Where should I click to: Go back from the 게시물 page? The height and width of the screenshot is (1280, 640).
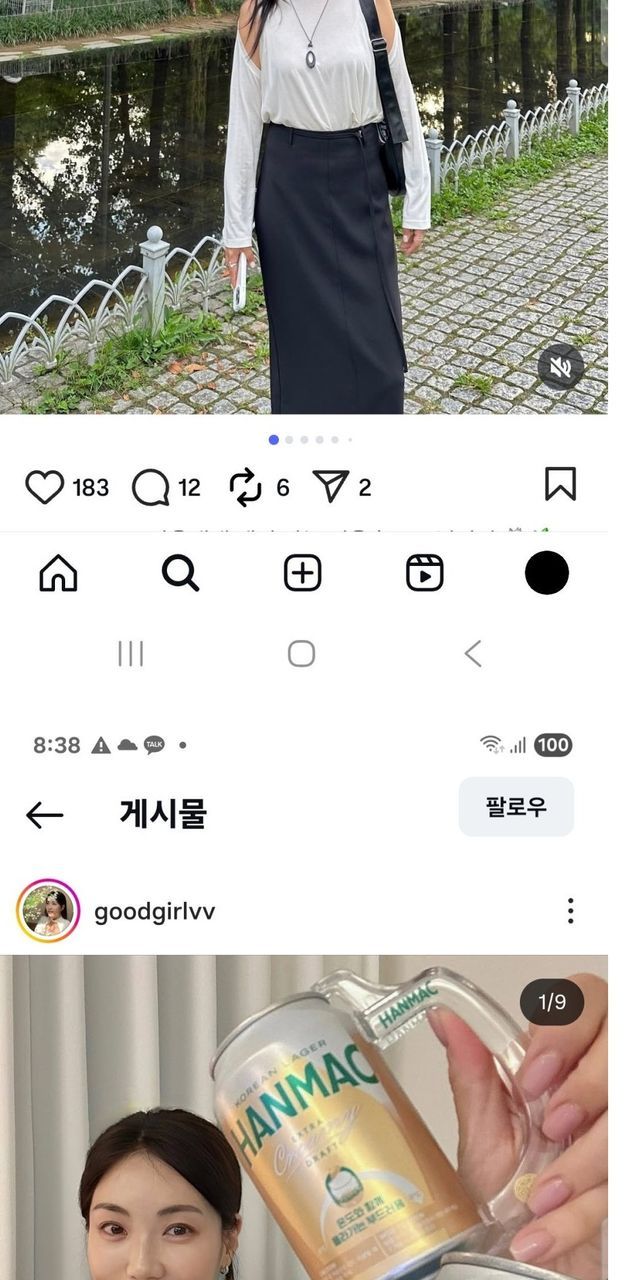(x=44, y=815)
